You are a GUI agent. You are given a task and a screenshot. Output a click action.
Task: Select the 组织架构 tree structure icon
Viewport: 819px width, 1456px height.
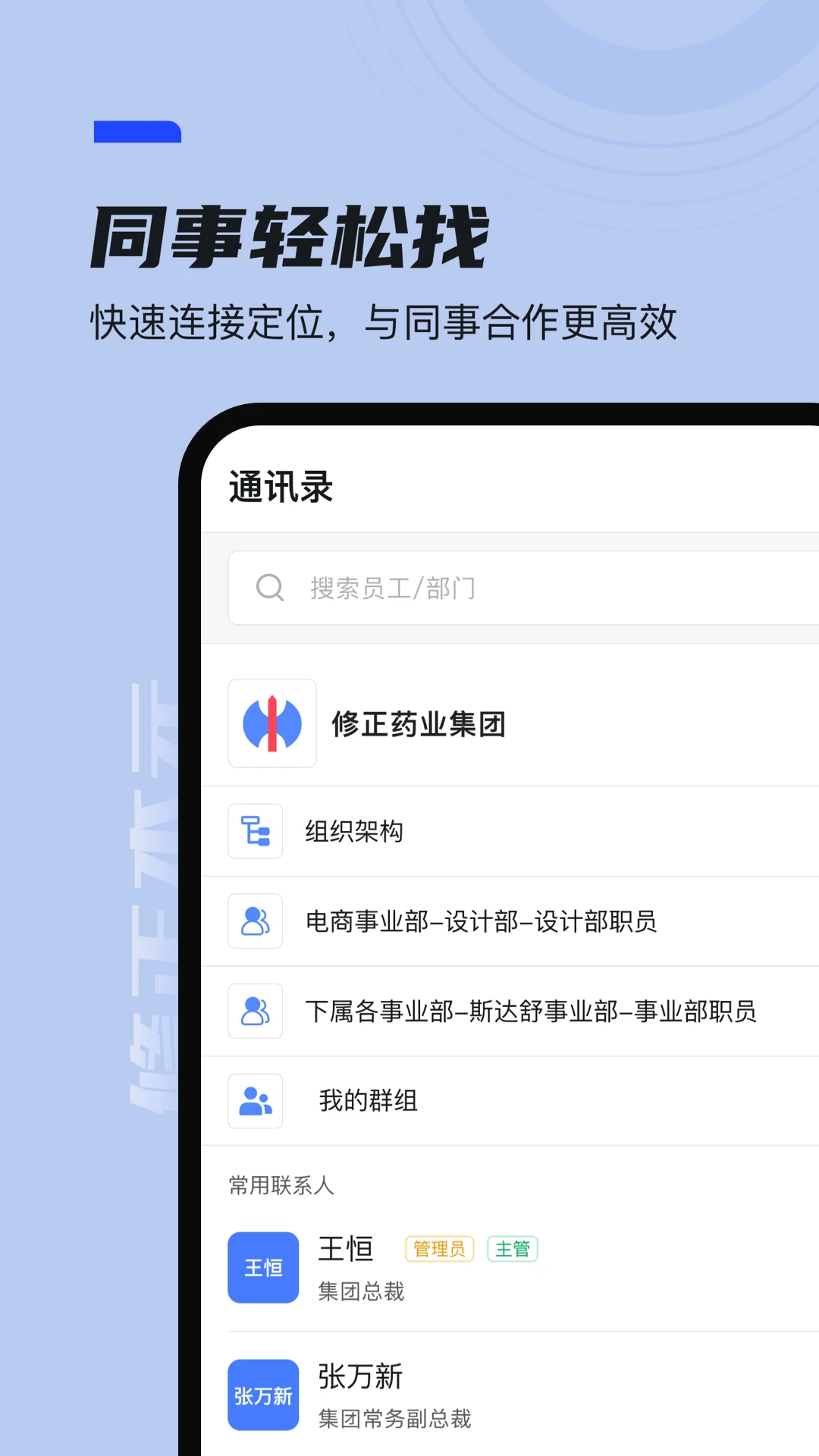tap(255, 831)
